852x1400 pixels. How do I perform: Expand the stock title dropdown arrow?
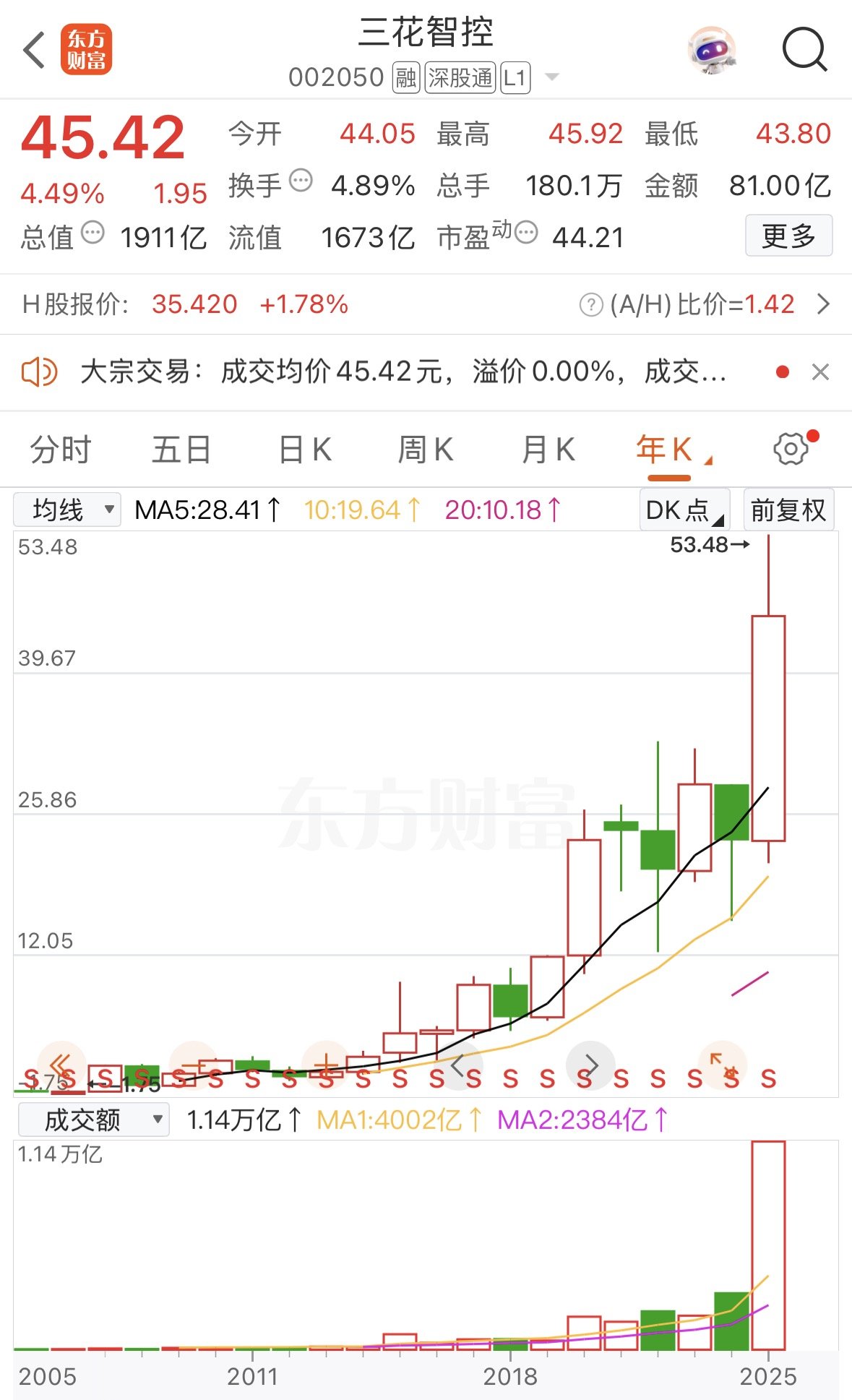[552, 77]
